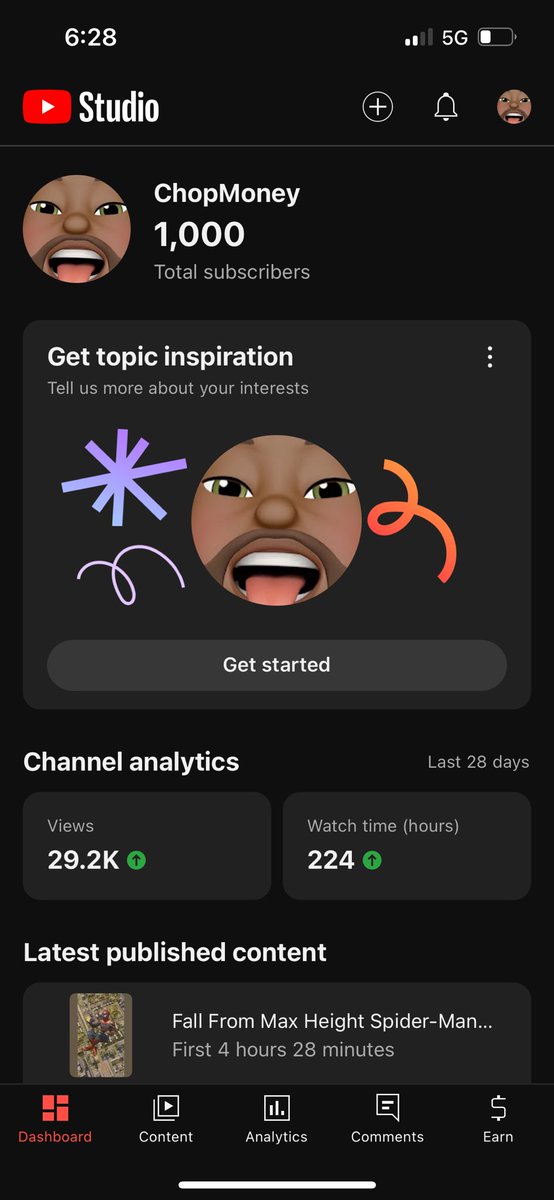Viewport: 554px width, 1200px height.
Task: Open the account avatar in top bar
Action: (x=514, y=107)
